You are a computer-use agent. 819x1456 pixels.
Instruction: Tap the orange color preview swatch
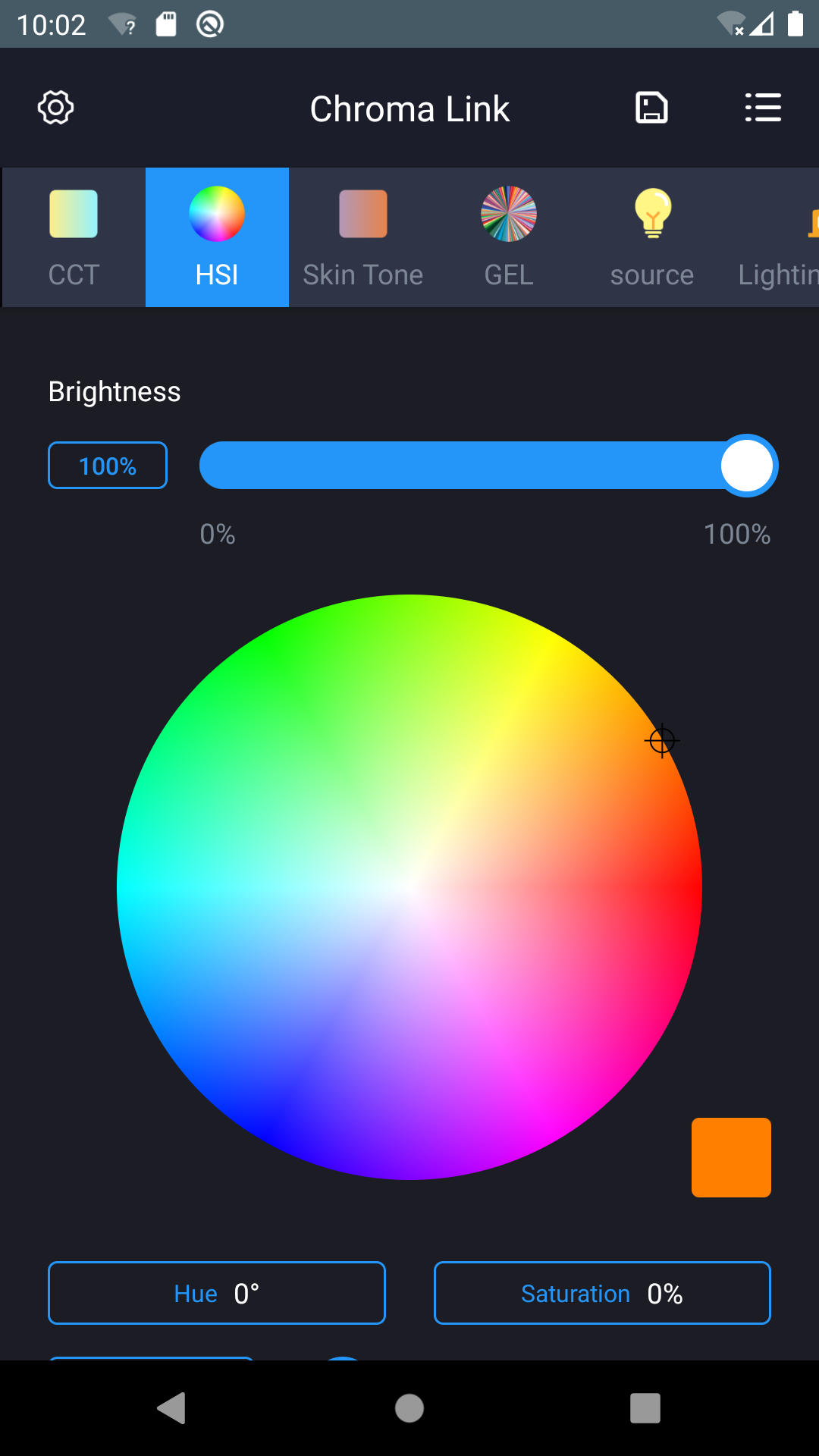pyautogui.click(x=731, y=1157)
